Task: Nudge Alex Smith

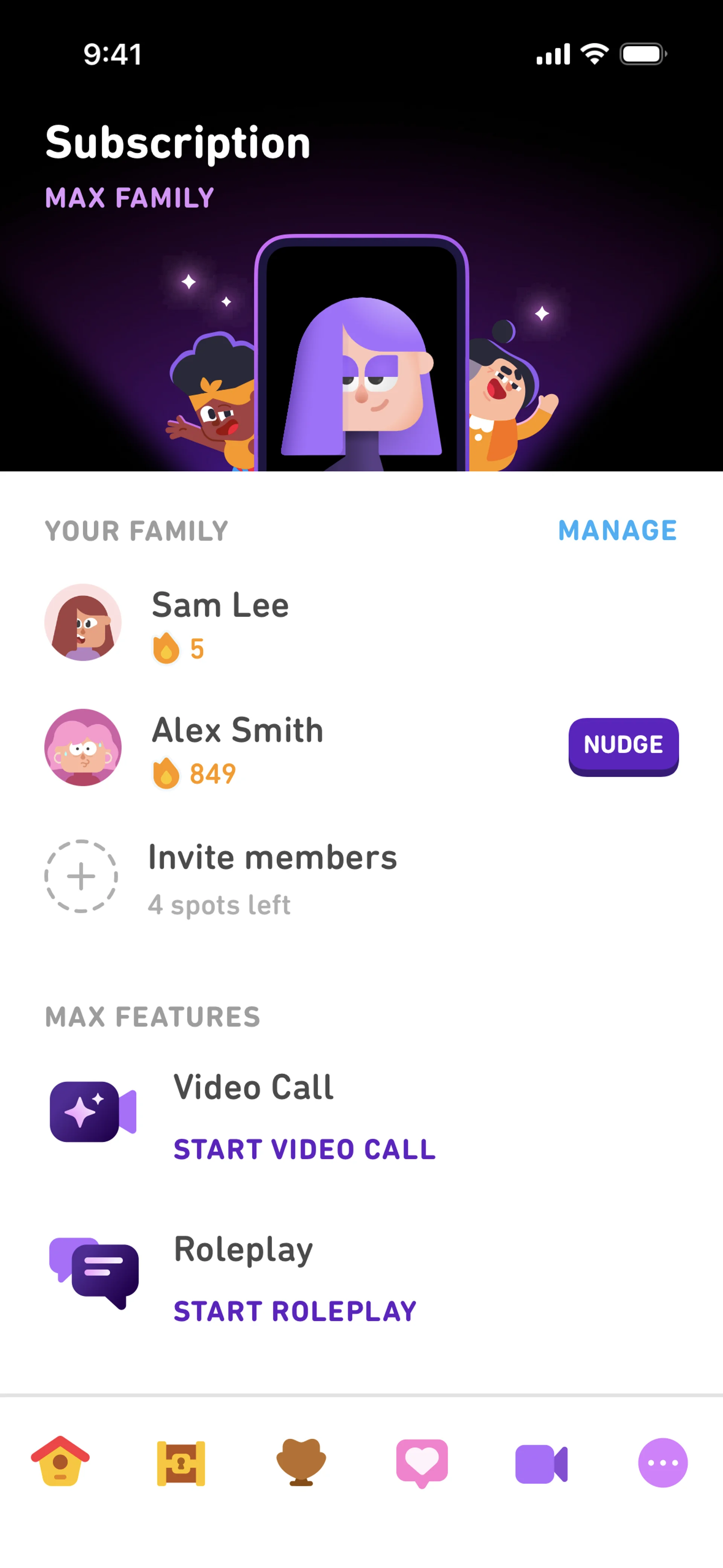Action: click(623, 746)
